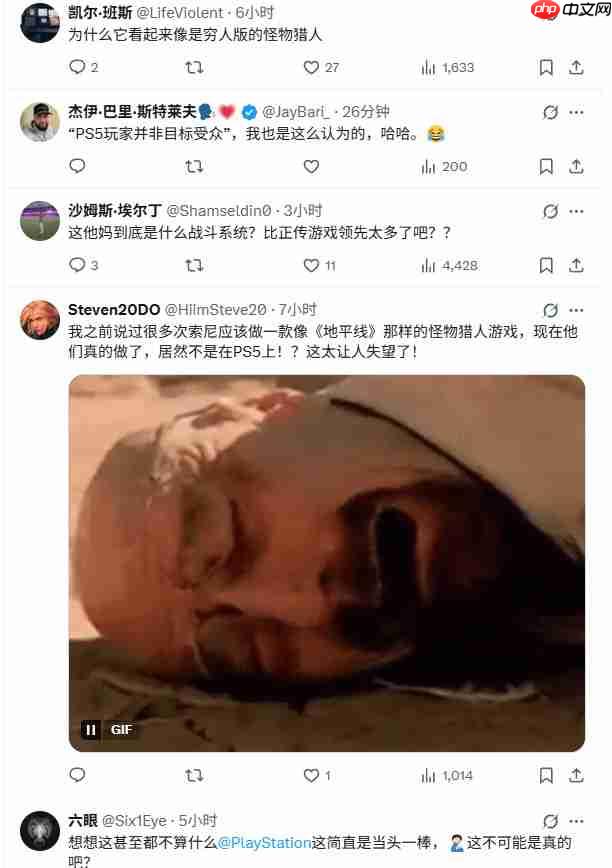The image size is (612, 868).
Task: Like the tweet from @JayBari_
Action: 311,166
